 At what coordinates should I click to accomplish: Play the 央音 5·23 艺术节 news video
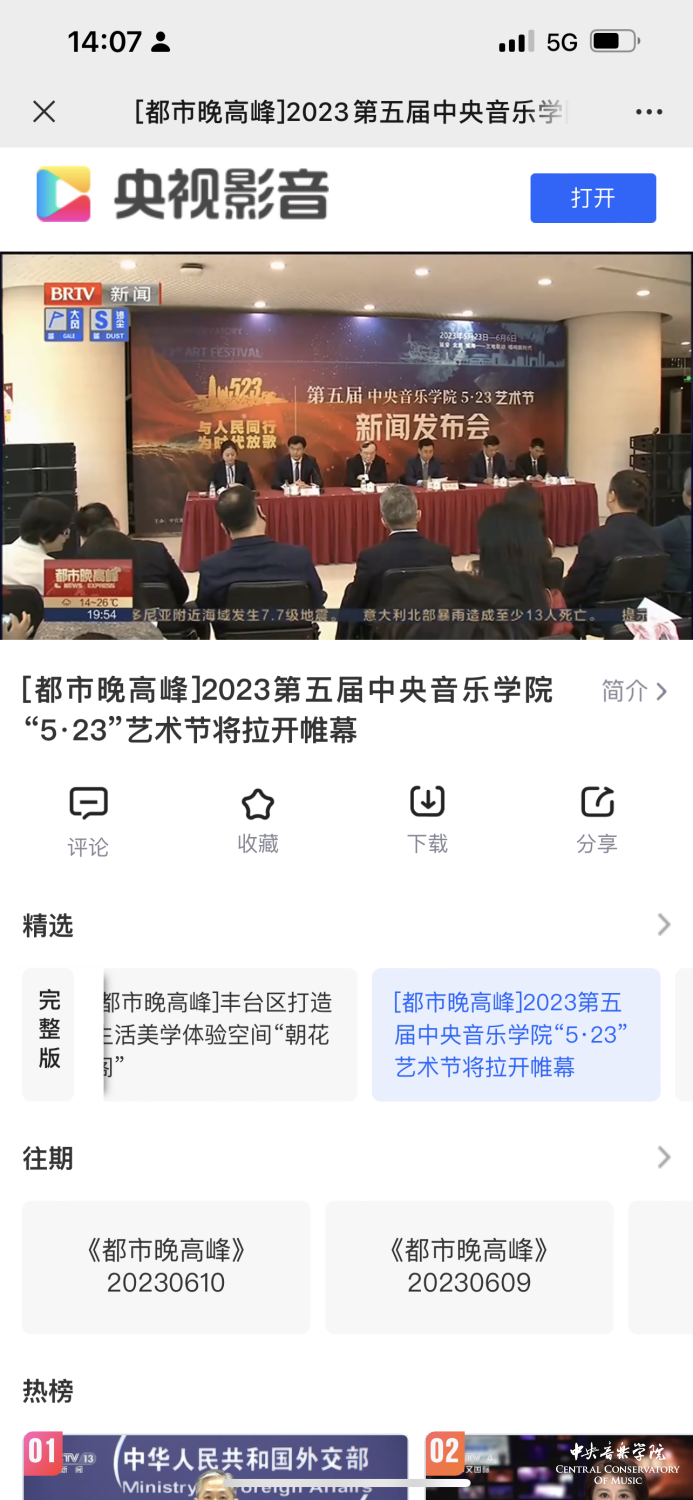coord(346,446)
